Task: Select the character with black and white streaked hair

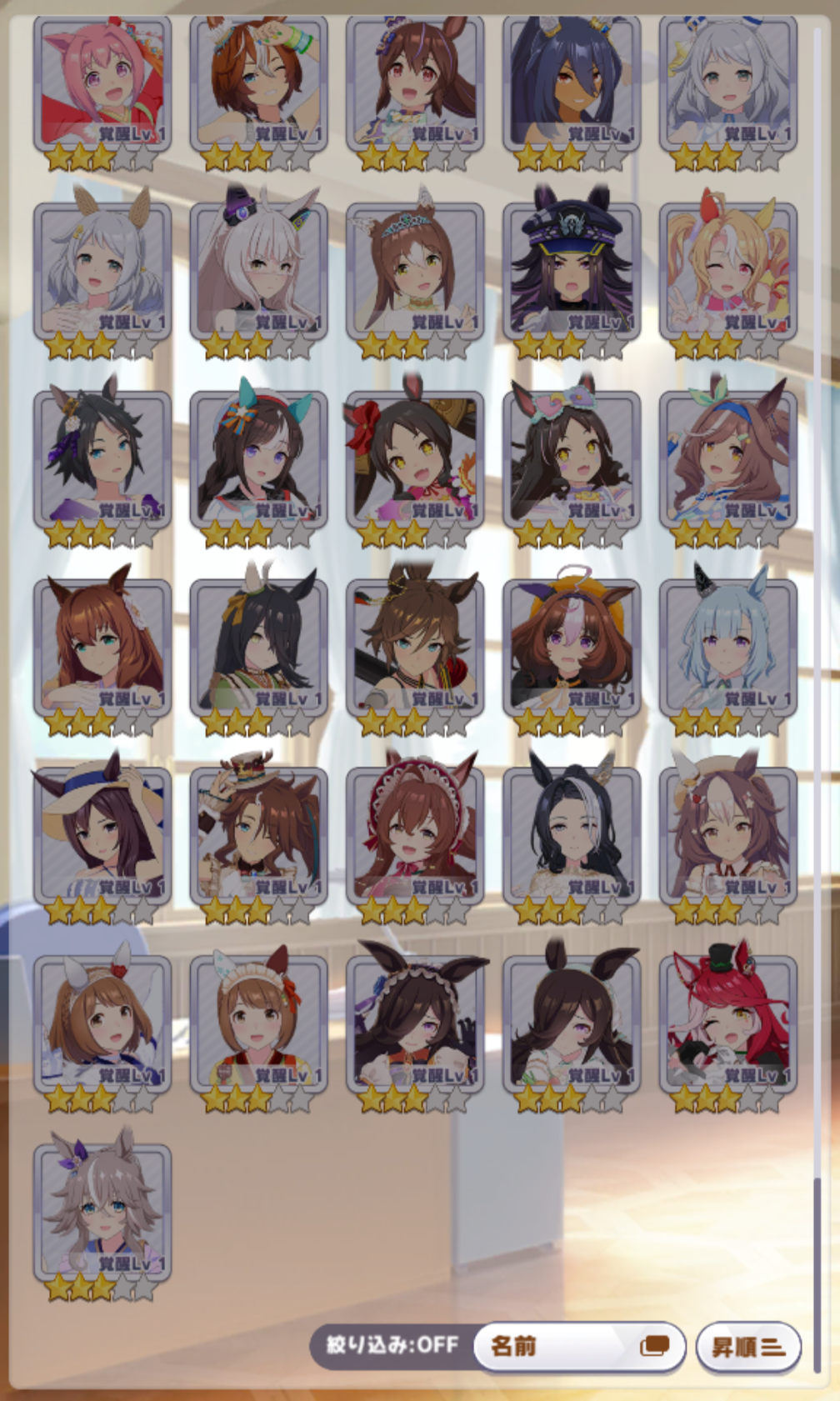Action: (x=572, y=845)
